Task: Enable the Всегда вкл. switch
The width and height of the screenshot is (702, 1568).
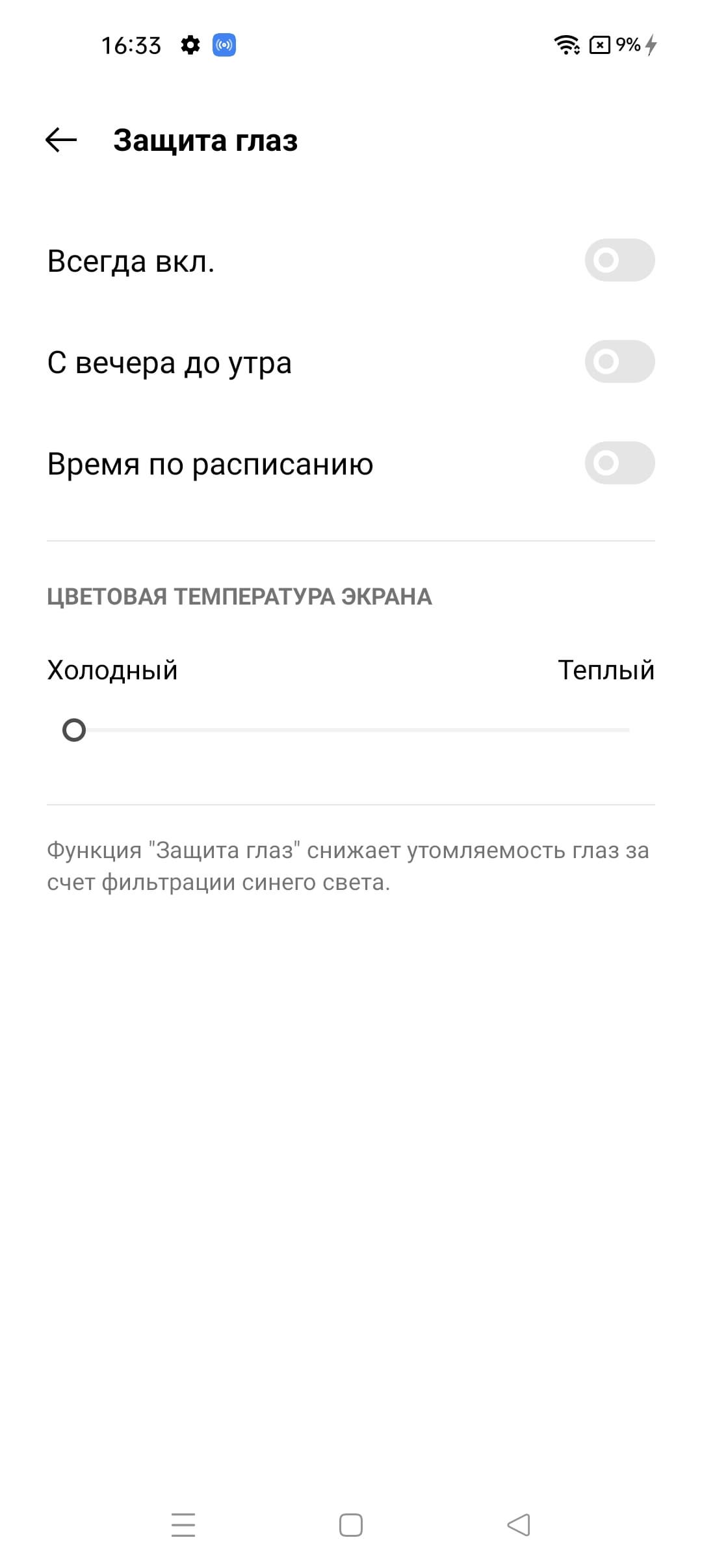Action: tap(619, 260)
